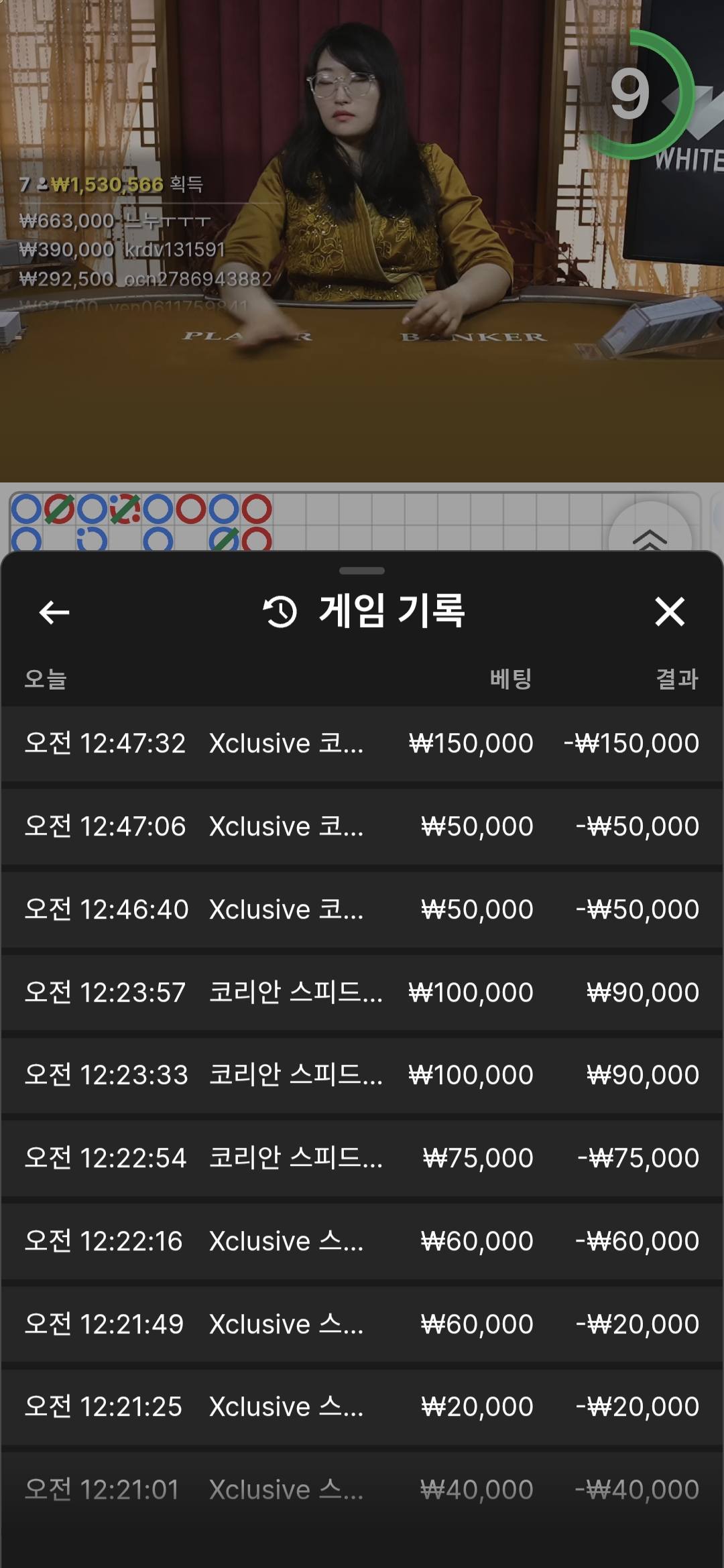Open the 오전 12:22:16 Xclusive record
Image resolution: width=724 pixels, height=1568 pixels.
(x=362, y=1241)
